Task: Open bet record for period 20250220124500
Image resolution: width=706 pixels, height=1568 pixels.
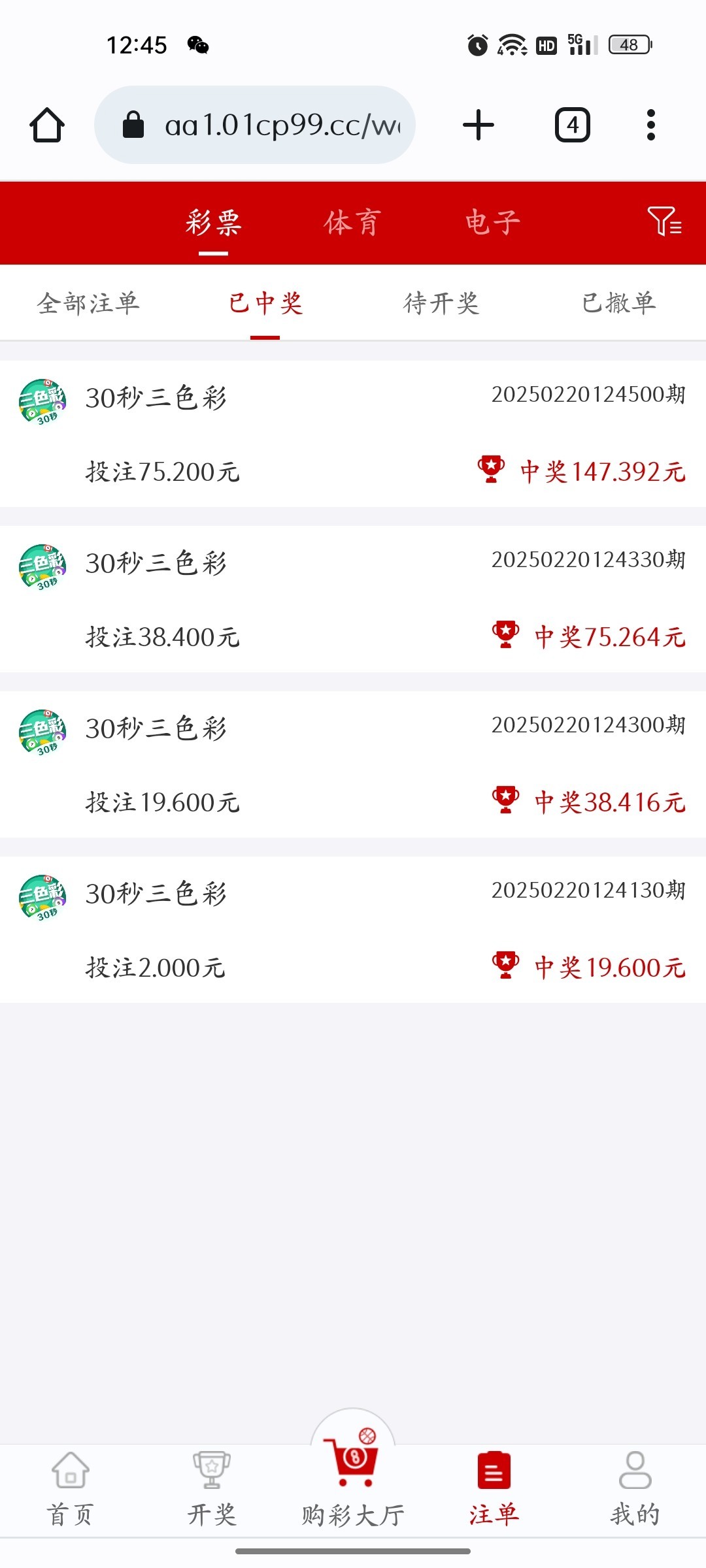Action: [353, 434]
